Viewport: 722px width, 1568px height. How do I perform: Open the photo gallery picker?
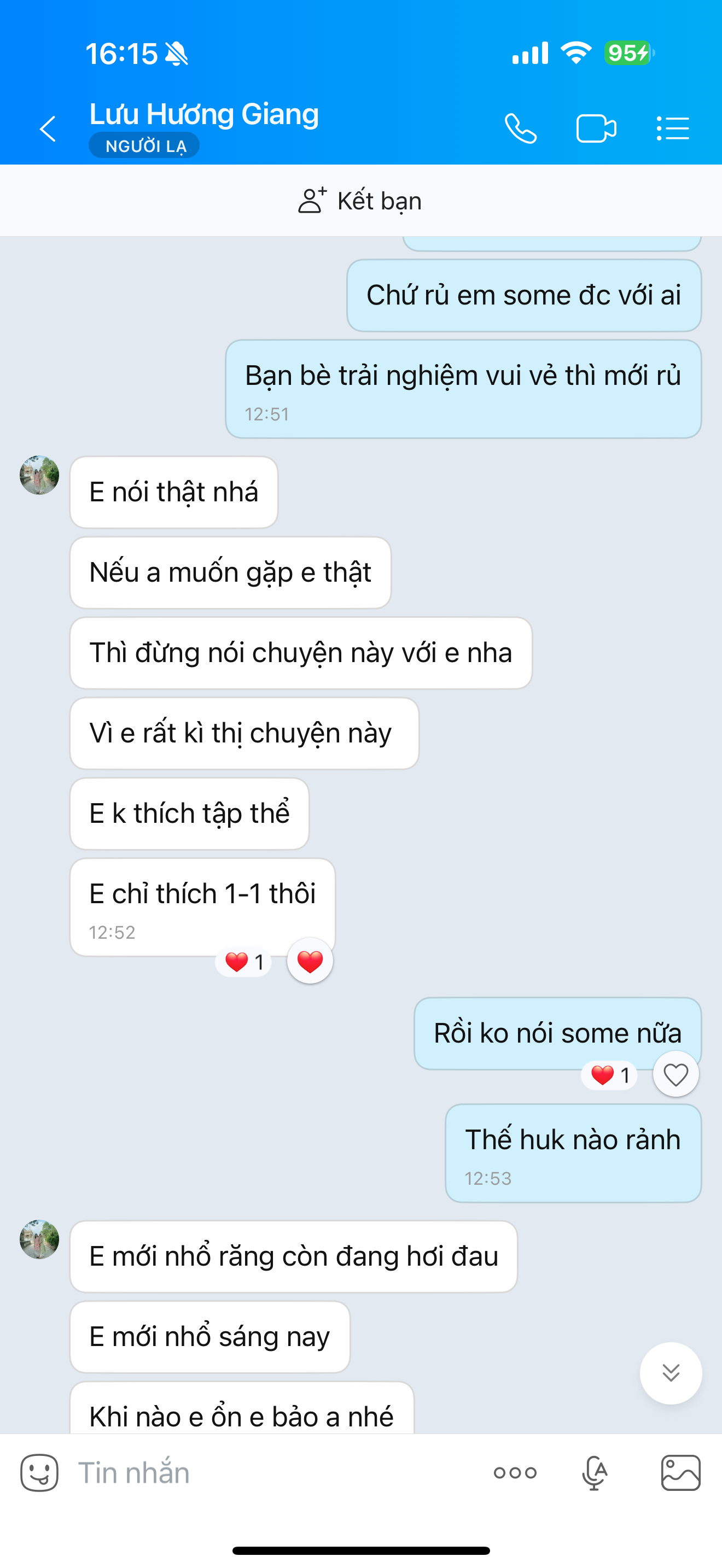pos(680,1473)
